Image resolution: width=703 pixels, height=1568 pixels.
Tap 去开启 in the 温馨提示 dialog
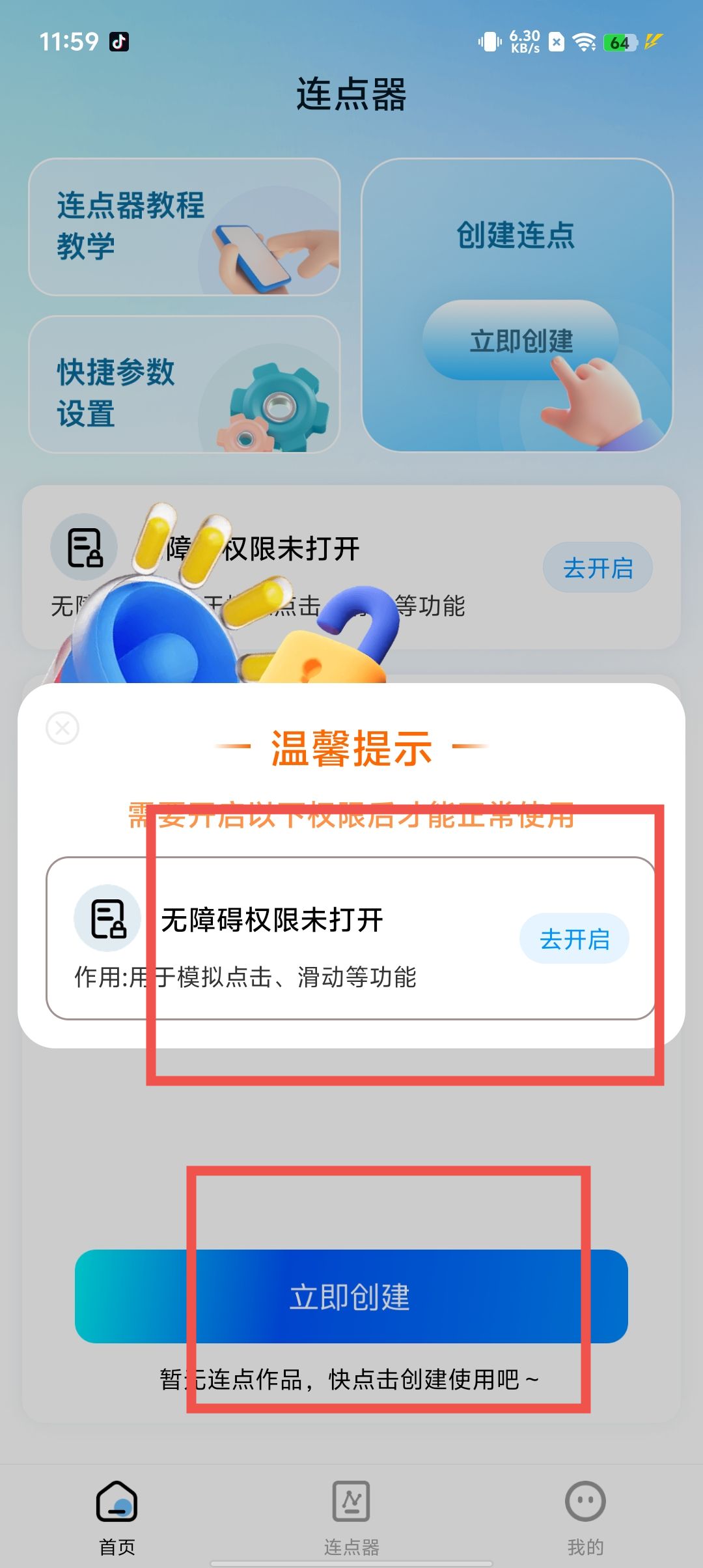click(574, 939)
